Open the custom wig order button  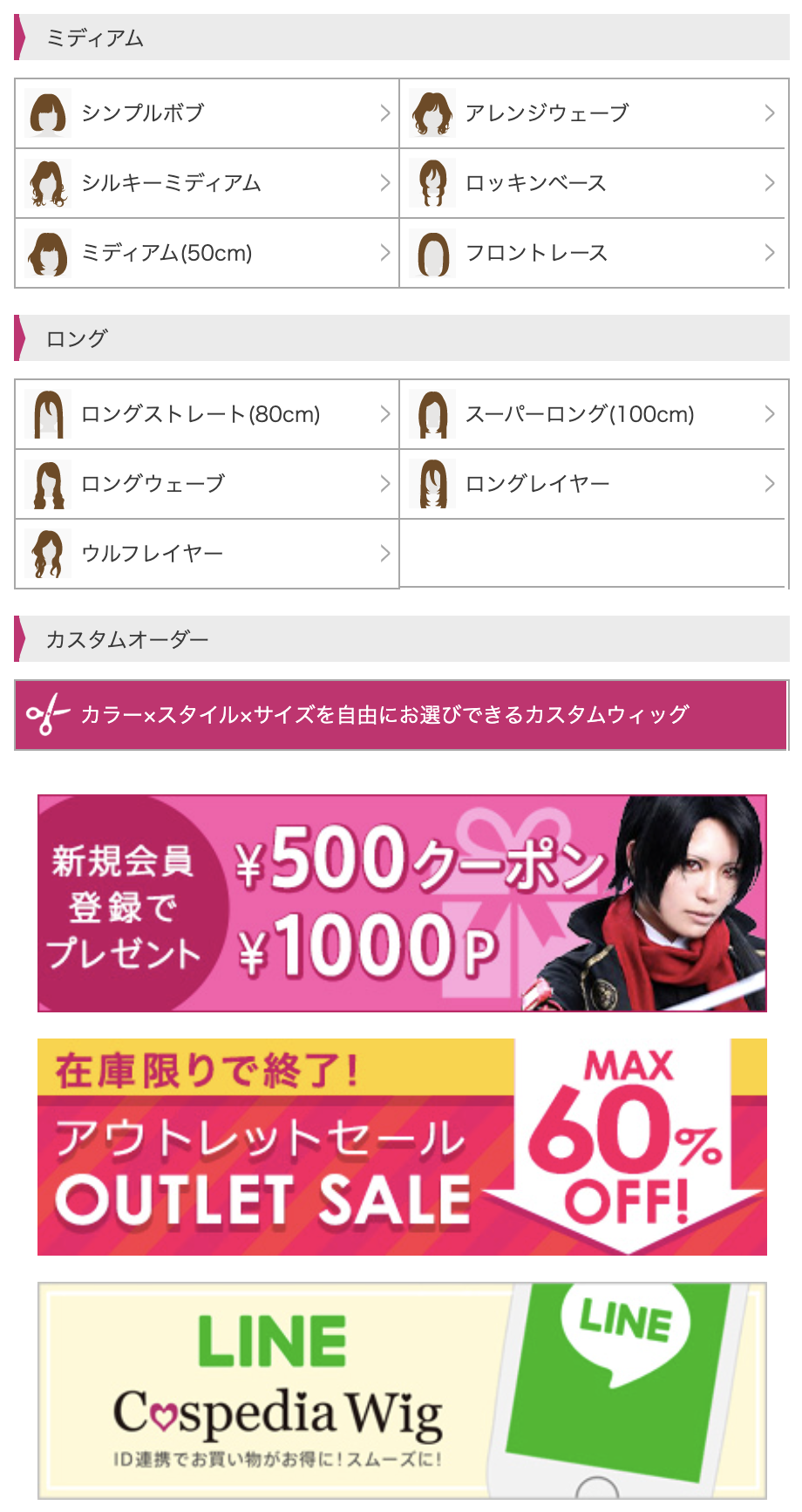[x=401, y=715]
